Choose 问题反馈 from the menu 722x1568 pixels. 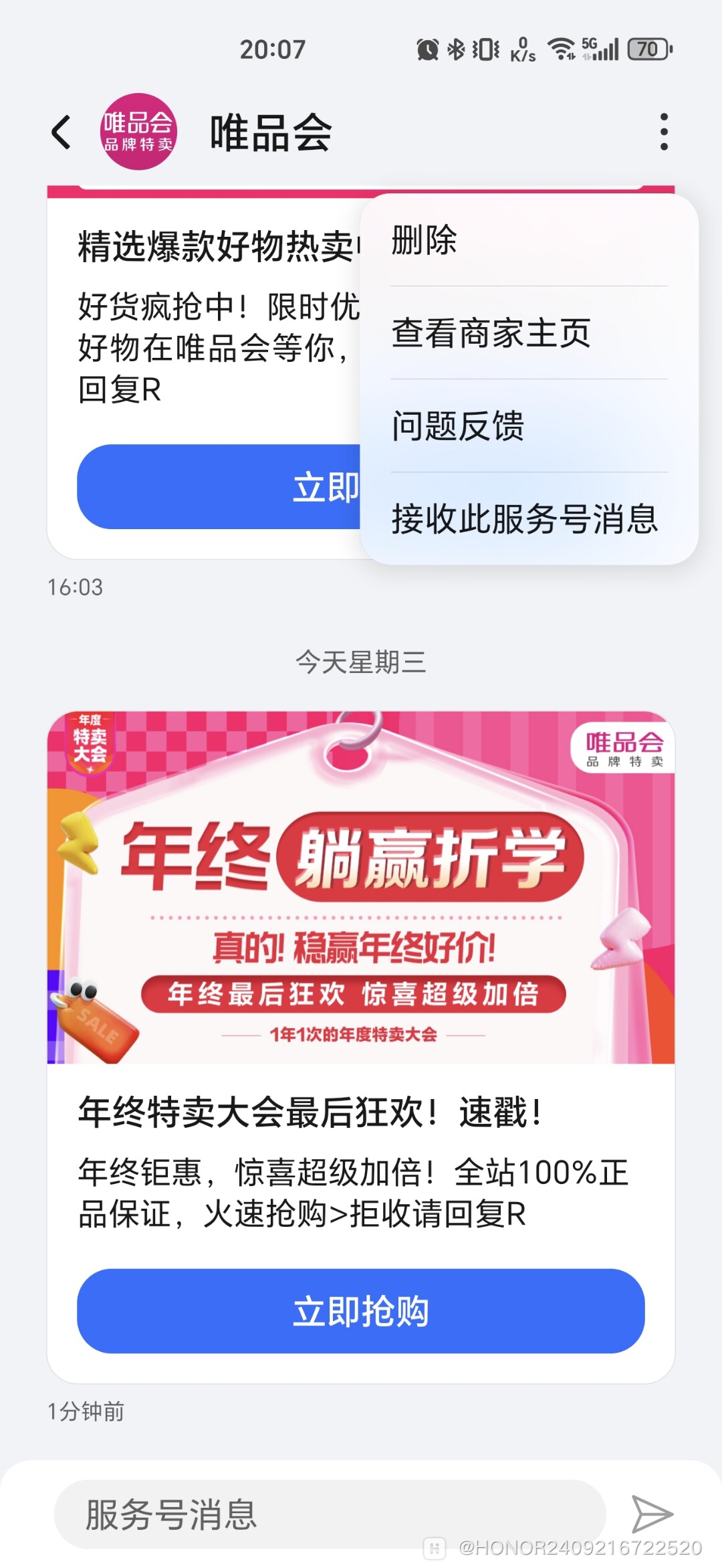[x=458, y=426]
